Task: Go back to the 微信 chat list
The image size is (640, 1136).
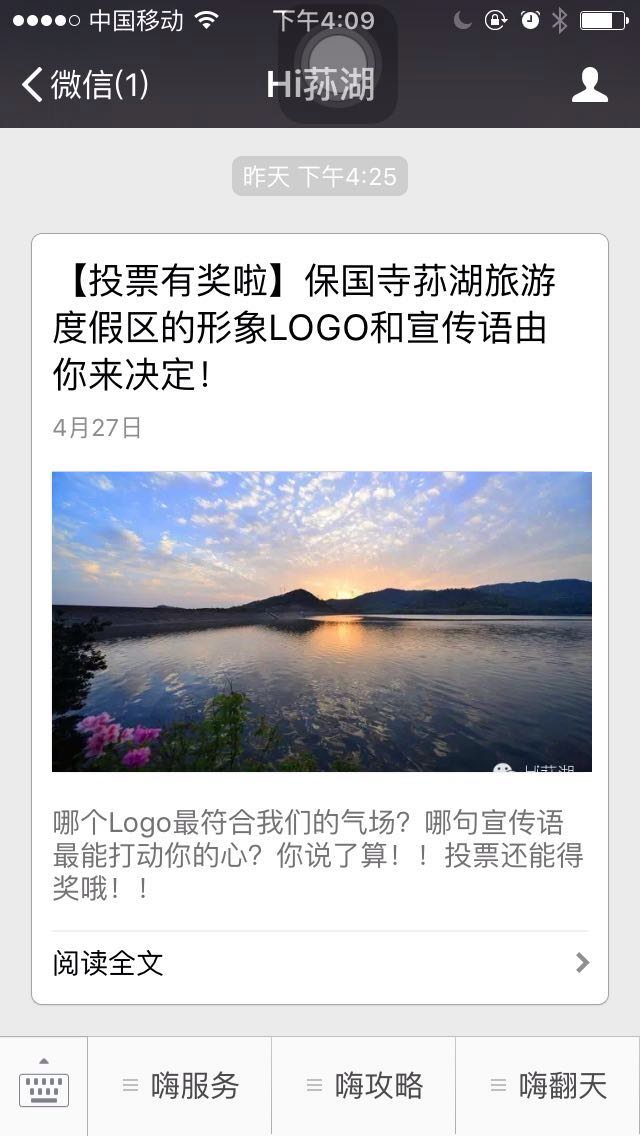Action: [84, 85]
